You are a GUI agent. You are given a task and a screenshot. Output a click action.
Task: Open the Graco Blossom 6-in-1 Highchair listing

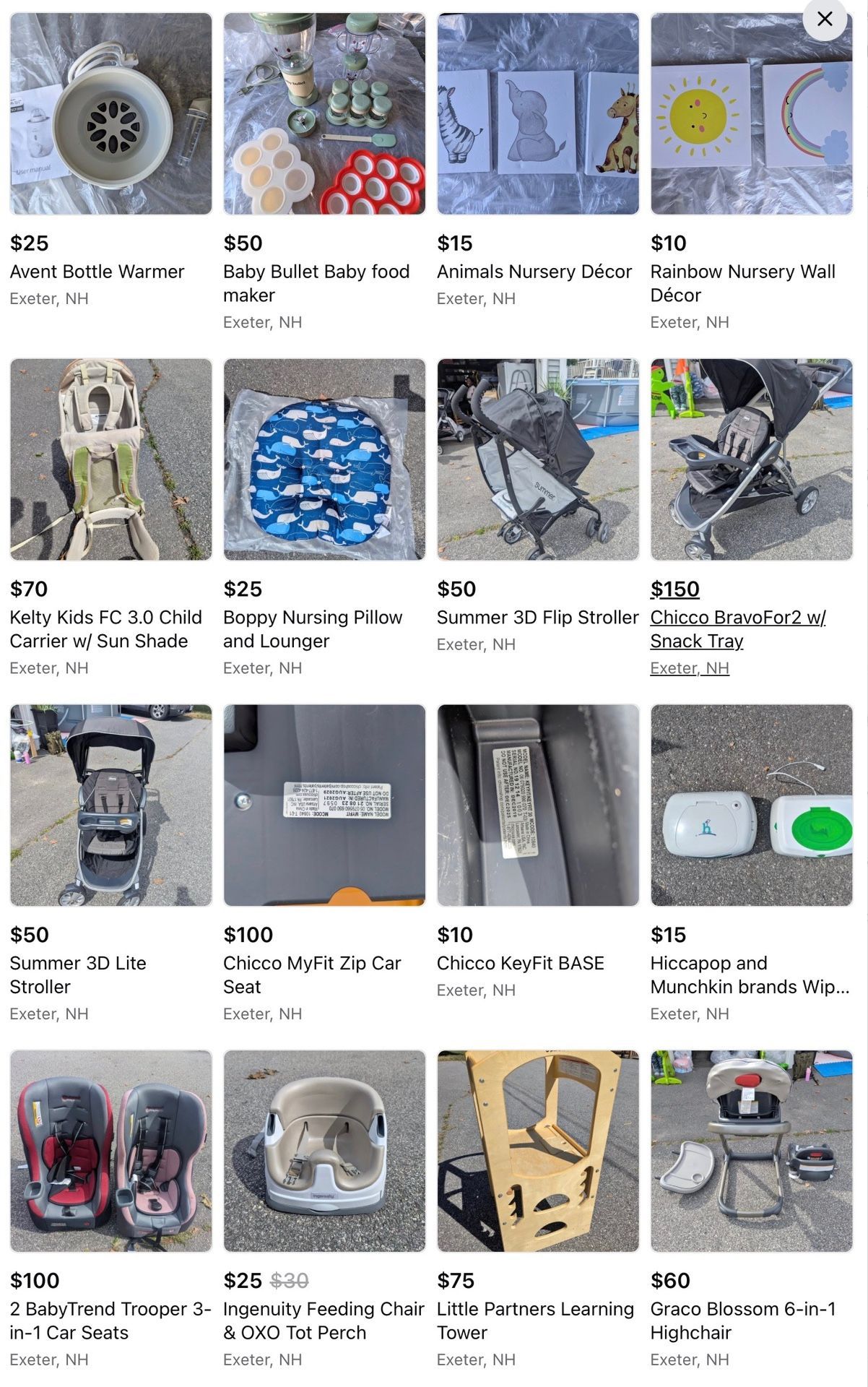751,1151
